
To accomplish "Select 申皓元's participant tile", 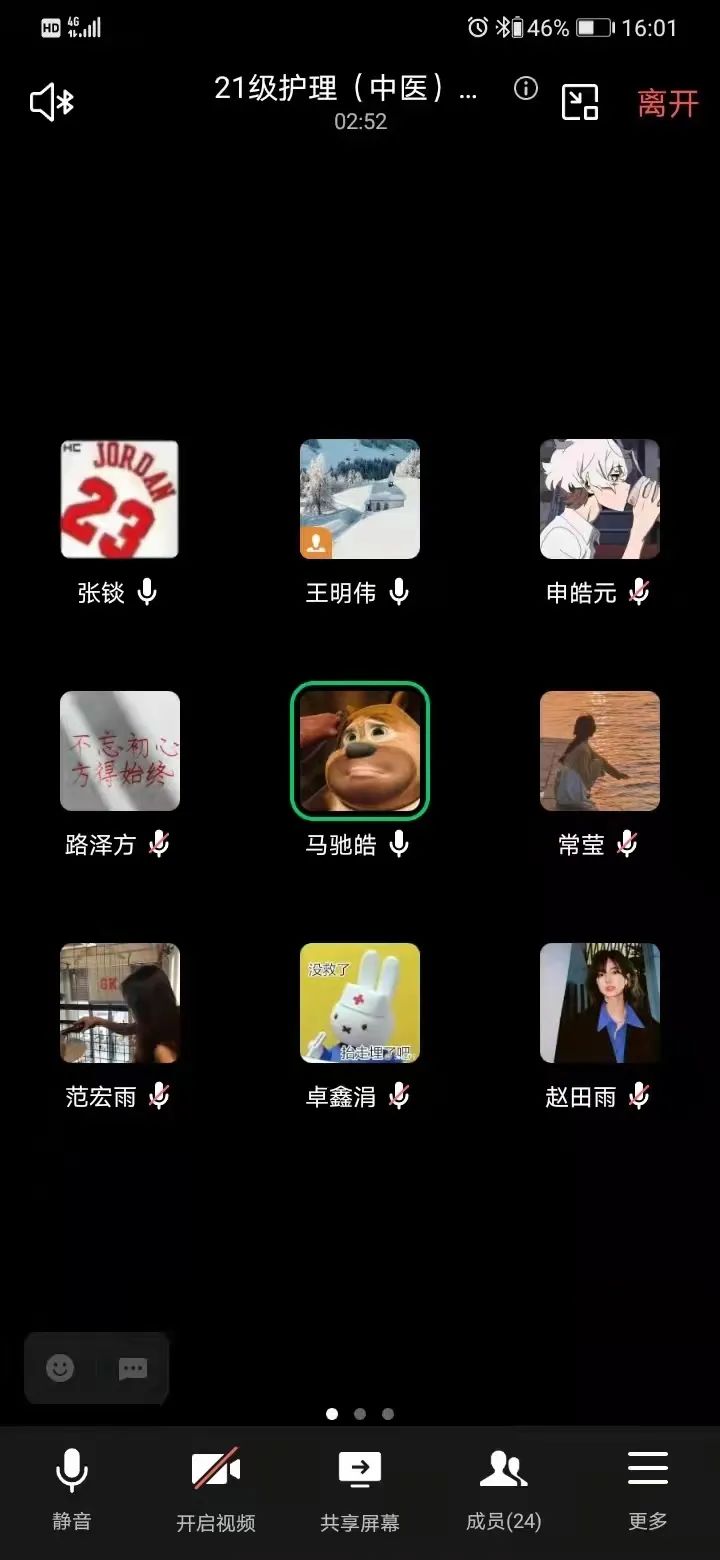I will (600, 499).
